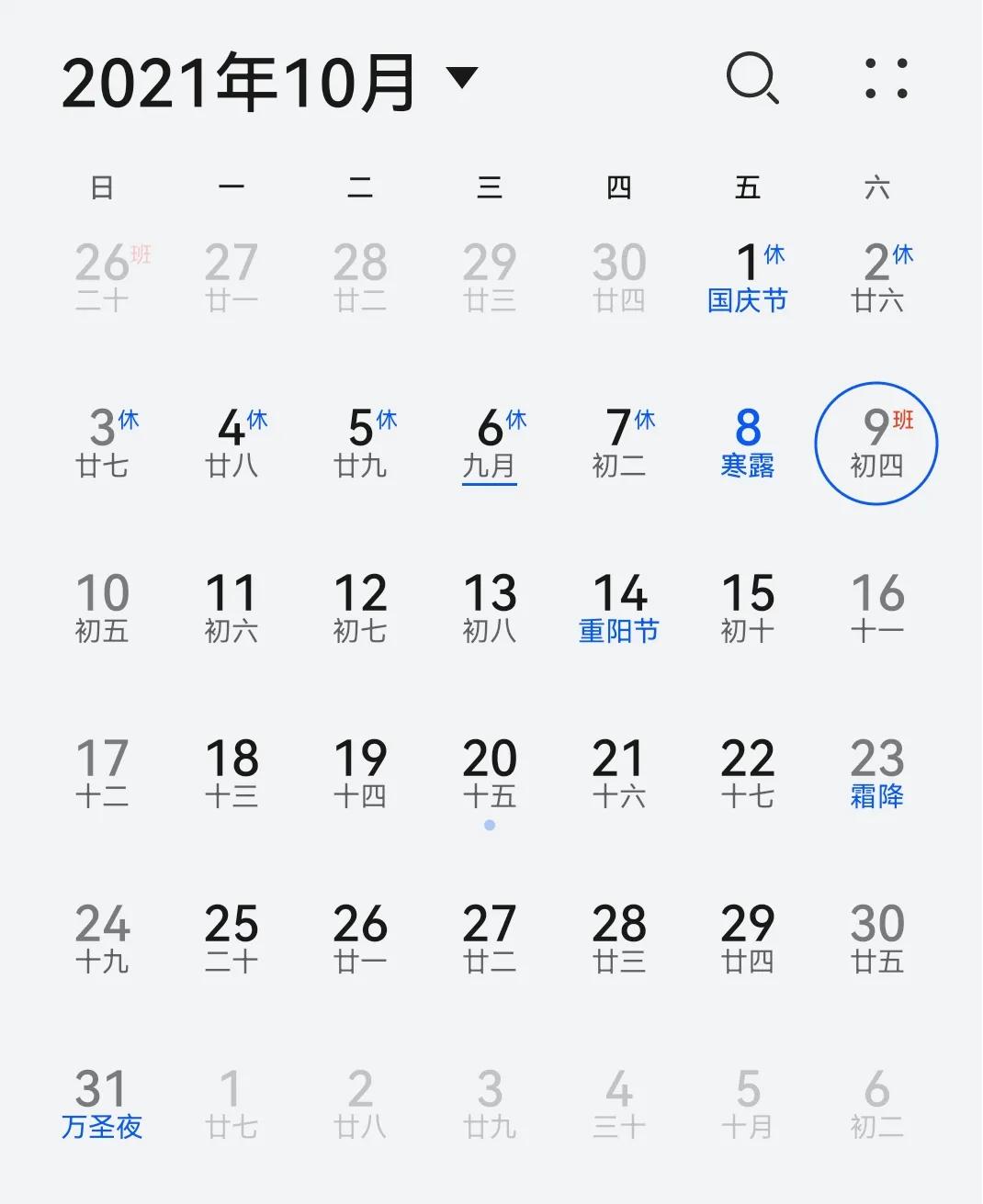The width and height of the screenshot is (983, 1204).
Task: Select October 14 重阳节
Action: click(x=619, y=608)
